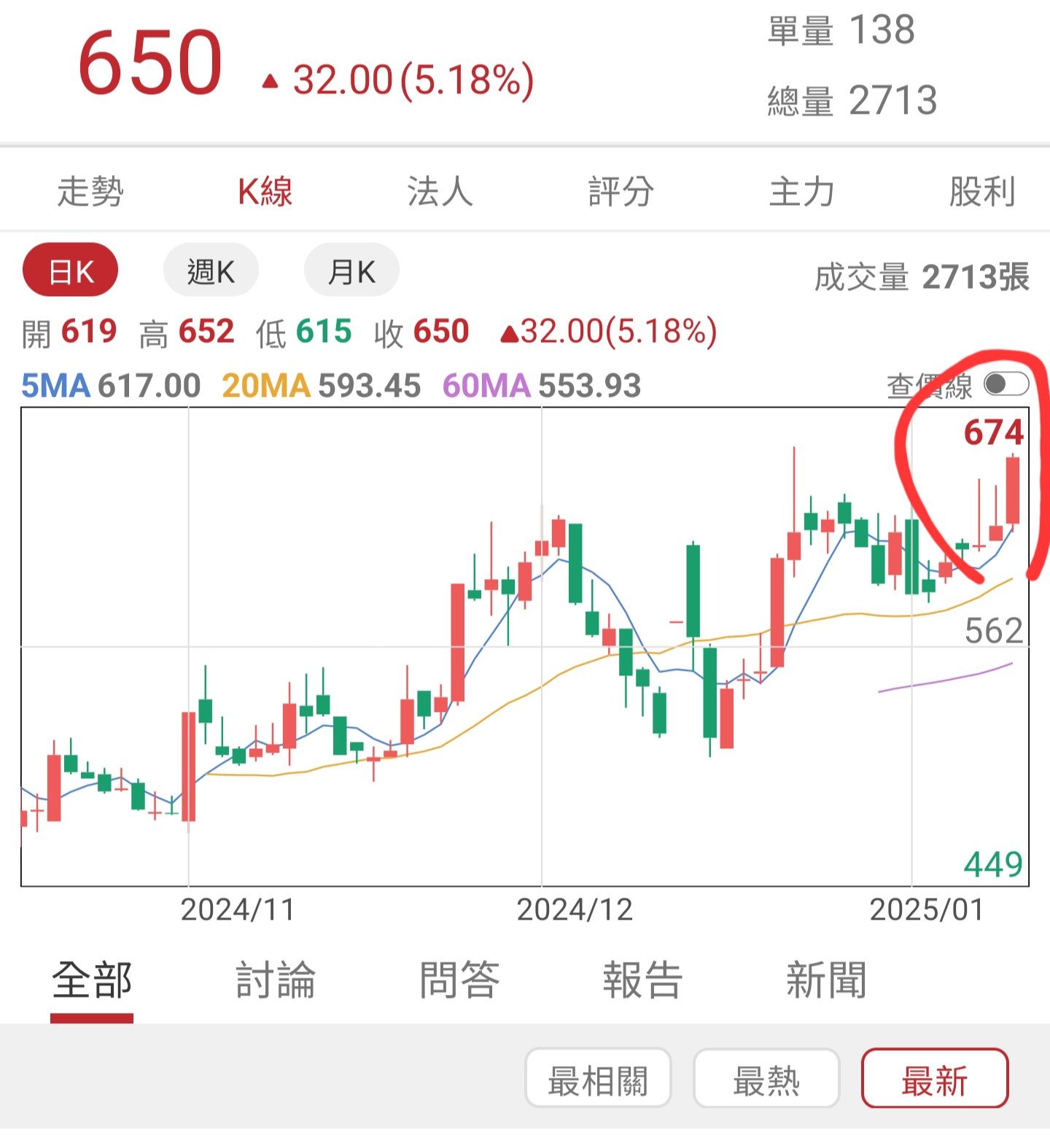Image resolution: width=1050 pixels, height=1148 pixels.
Task: Open the 法人 institutional investors tab
Action: pyautogui.click(x=440, y=191)
